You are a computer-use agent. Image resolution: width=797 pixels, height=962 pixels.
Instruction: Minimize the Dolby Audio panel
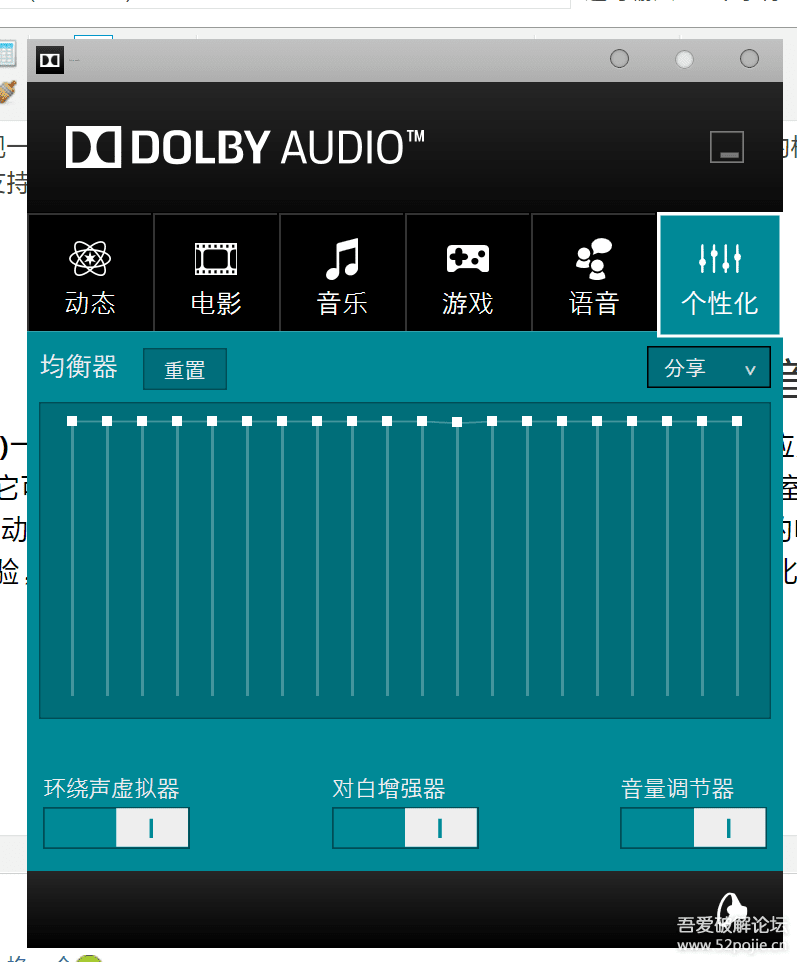pos(727,147)
